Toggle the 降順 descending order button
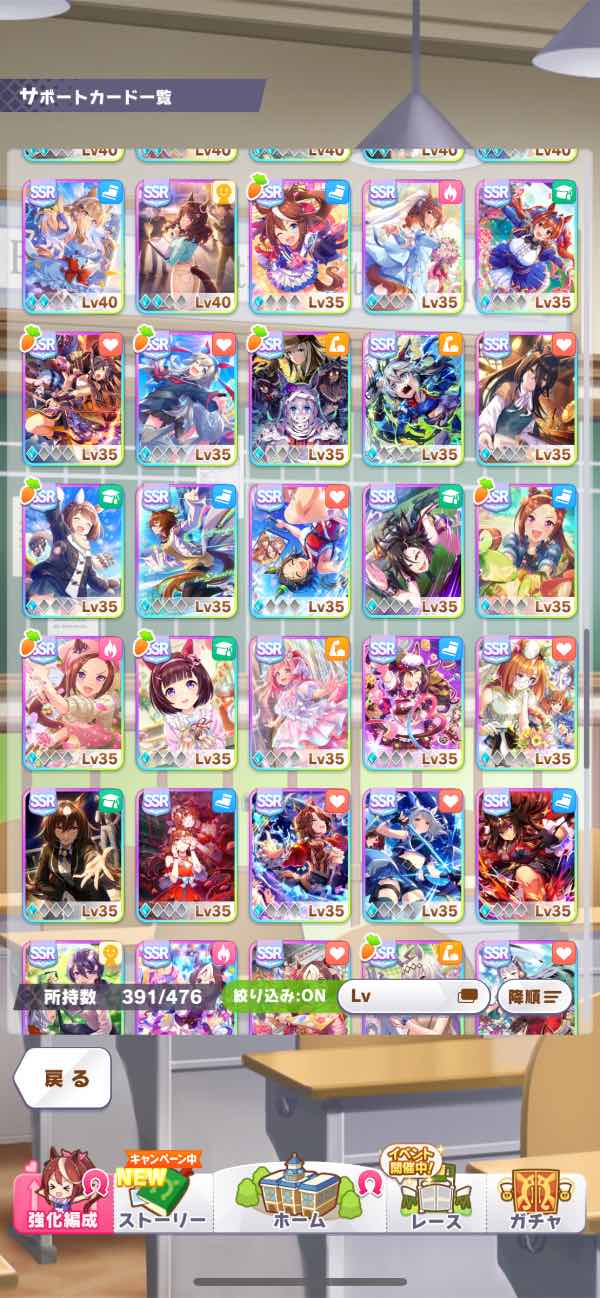 pyautogui.click(x=534, y=996)
